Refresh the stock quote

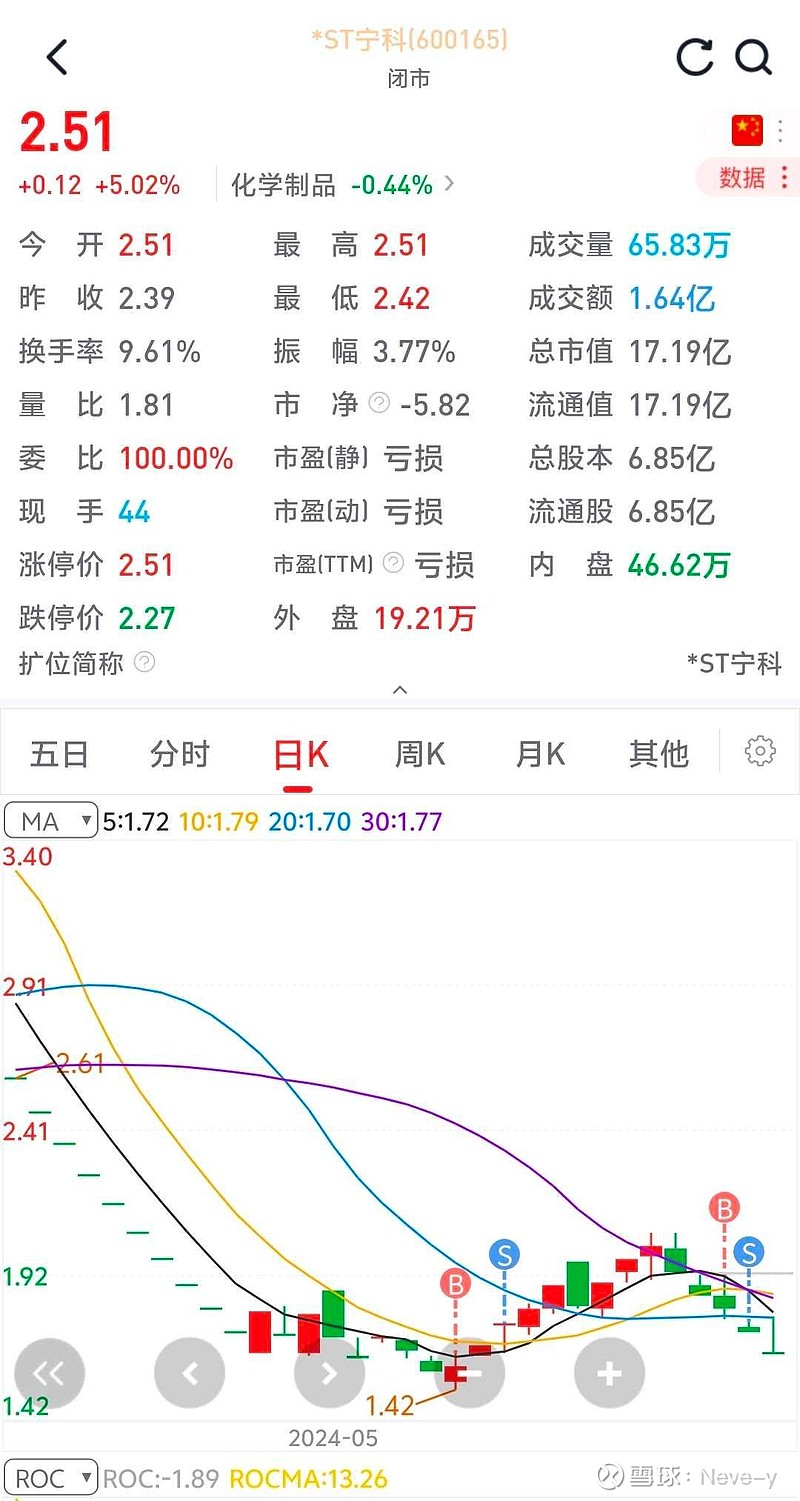click(695, 57)
